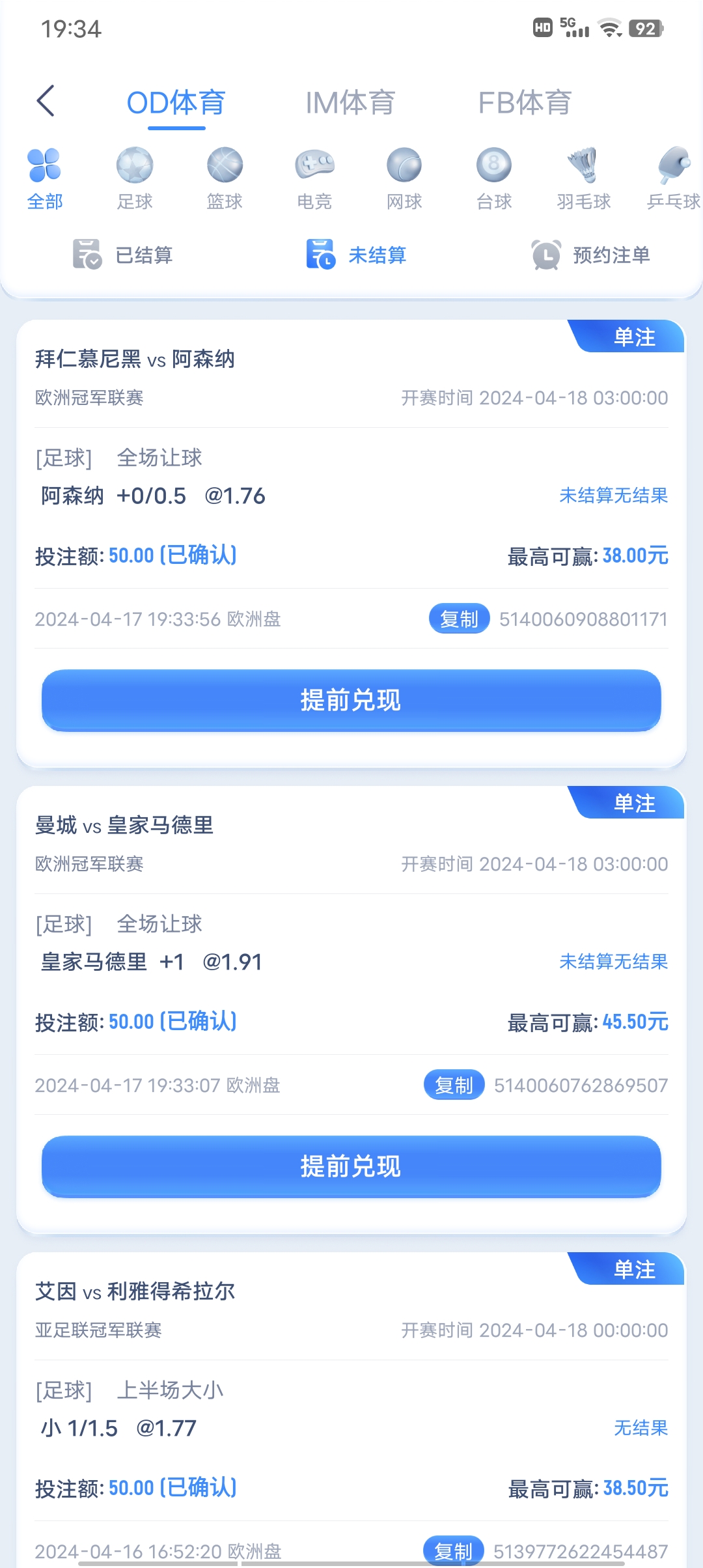Open the 已结算 settled bets list
This screenshot has width=703, height=1568.
click(x=124, y=255)
